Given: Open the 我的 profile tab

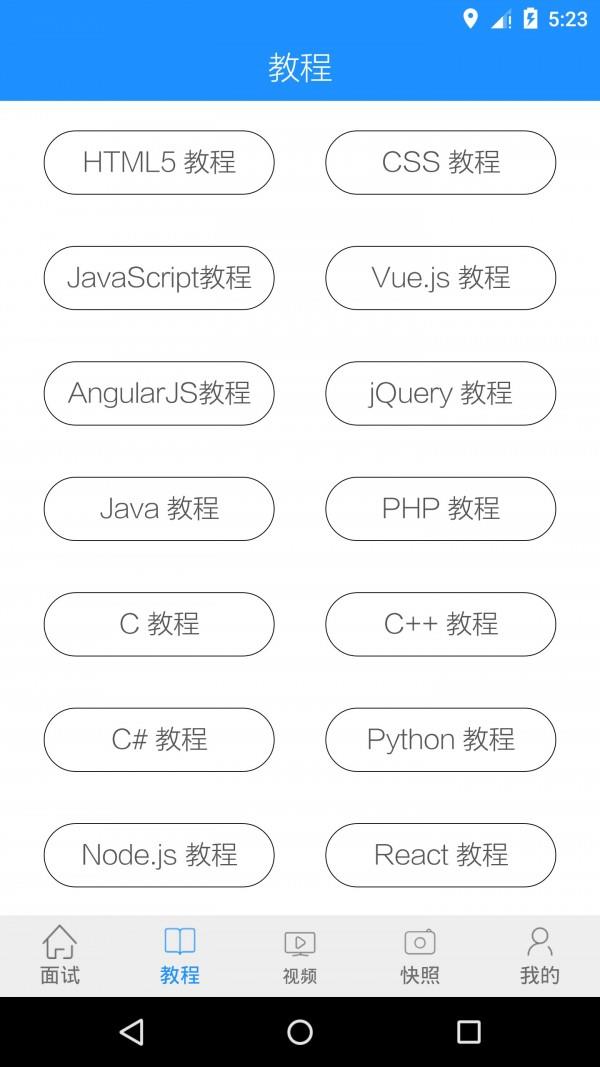Looking at the screenshot, I should [x=539, y=956].
